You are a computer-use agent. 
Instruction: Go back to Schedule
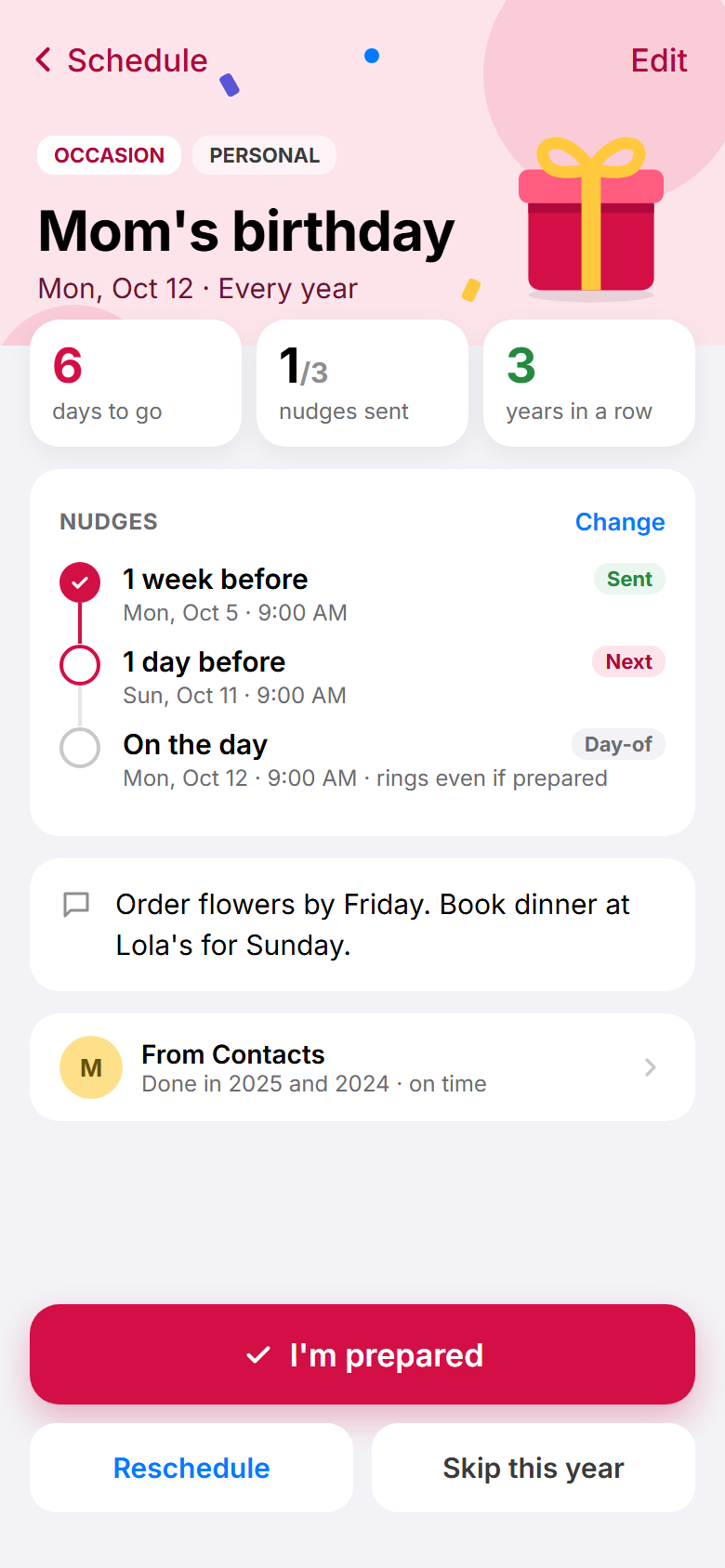121,60
